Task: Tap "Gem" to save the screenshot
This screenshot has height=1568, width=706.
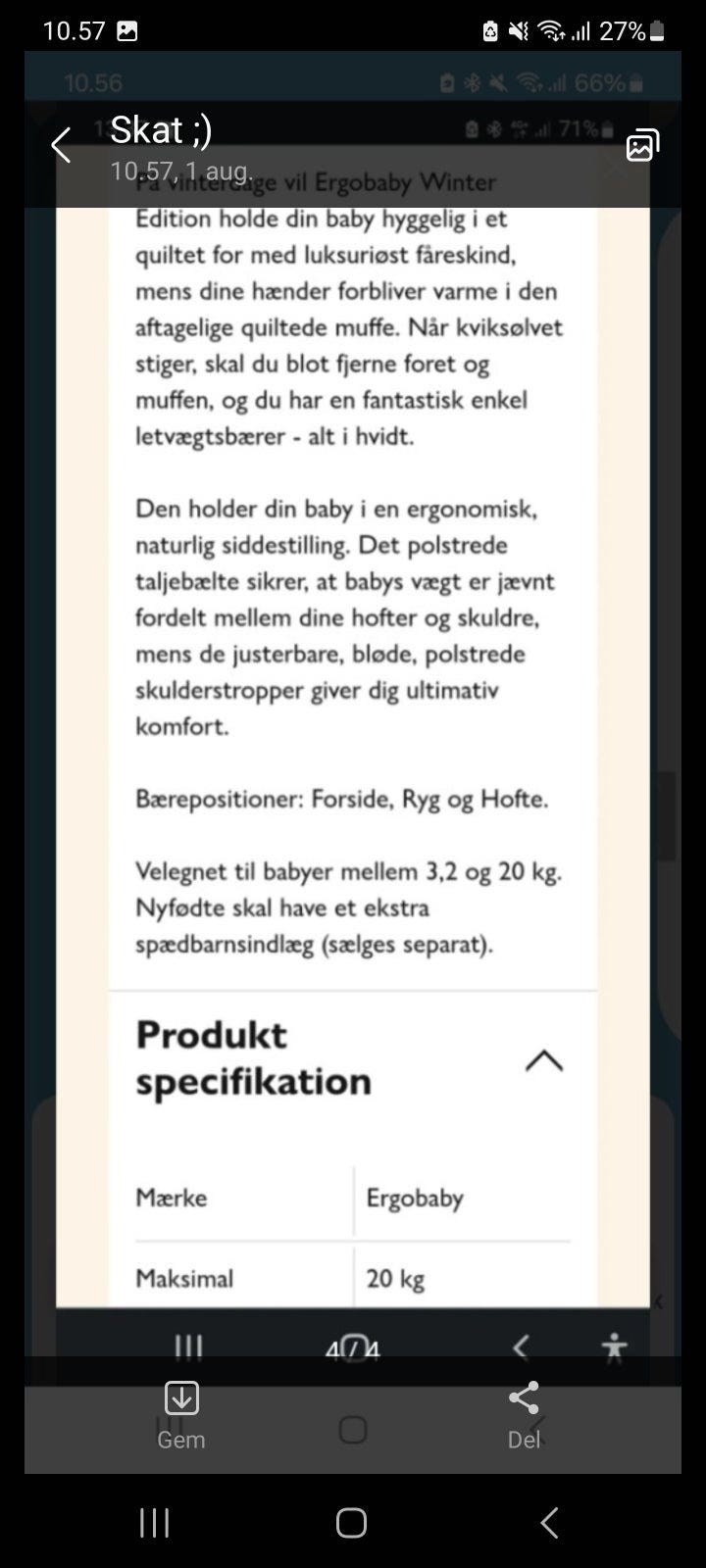Action: (180, 1441)
